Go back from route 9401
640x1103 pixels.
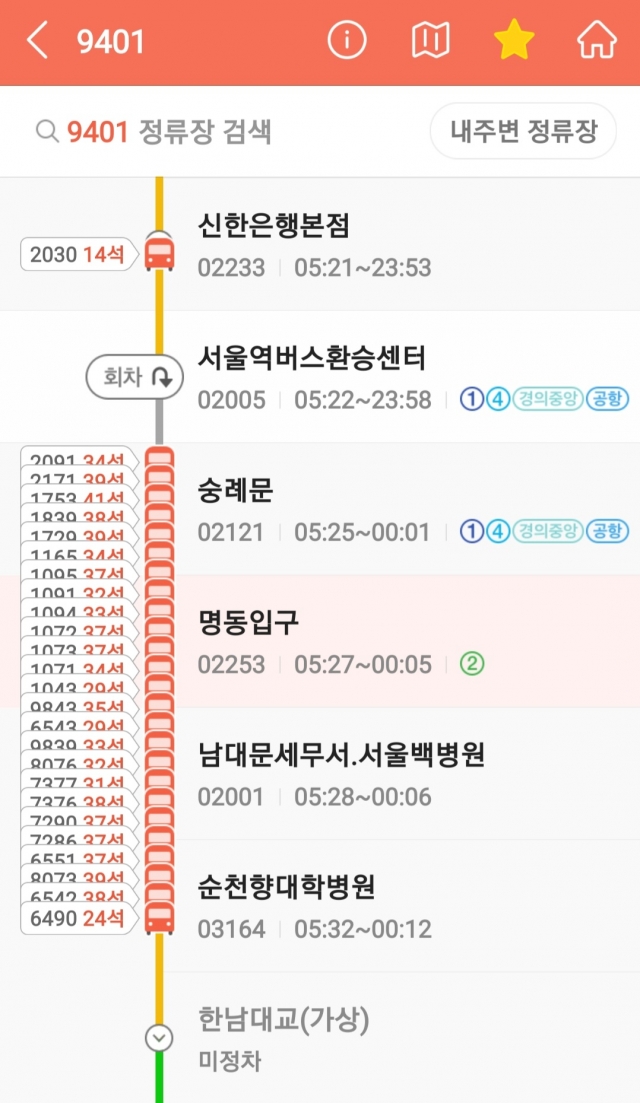(x=39, y=41)
